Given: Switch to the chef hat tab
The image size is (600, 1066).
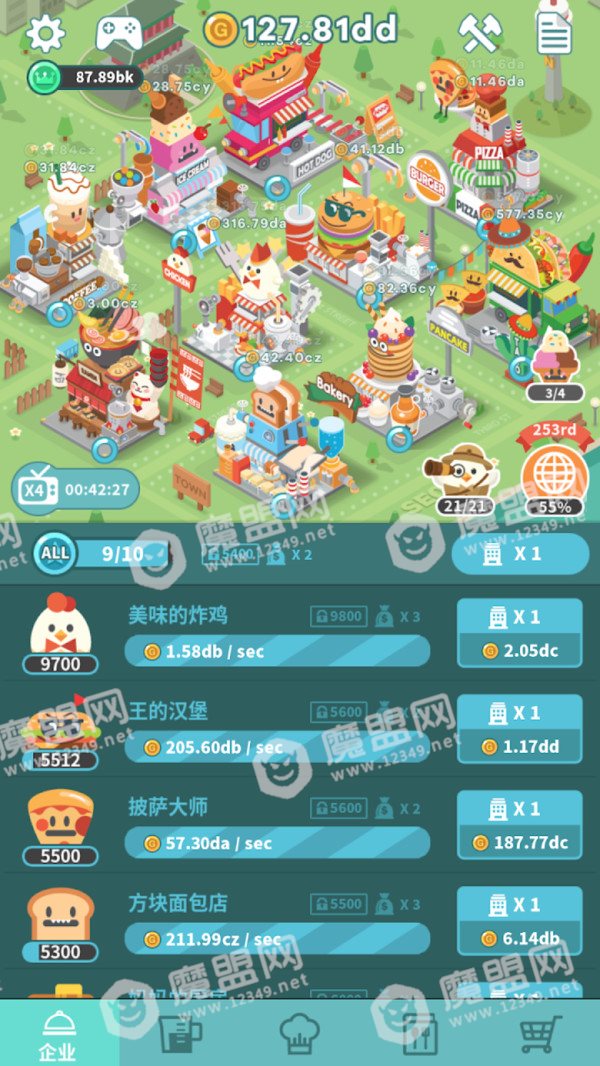Looking at the screenshot, I should pyautogui.click(x=300, y=1033).
